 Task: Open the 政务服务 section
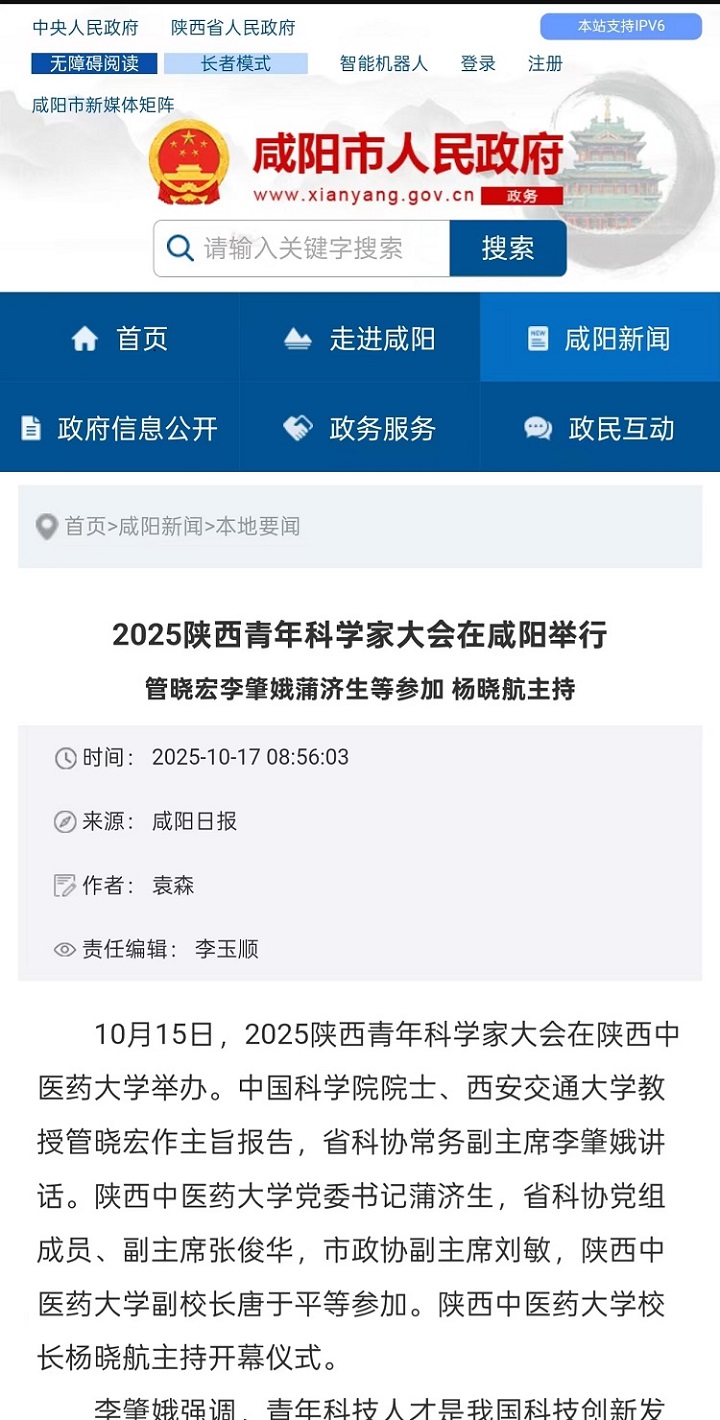tap(360, 429)
